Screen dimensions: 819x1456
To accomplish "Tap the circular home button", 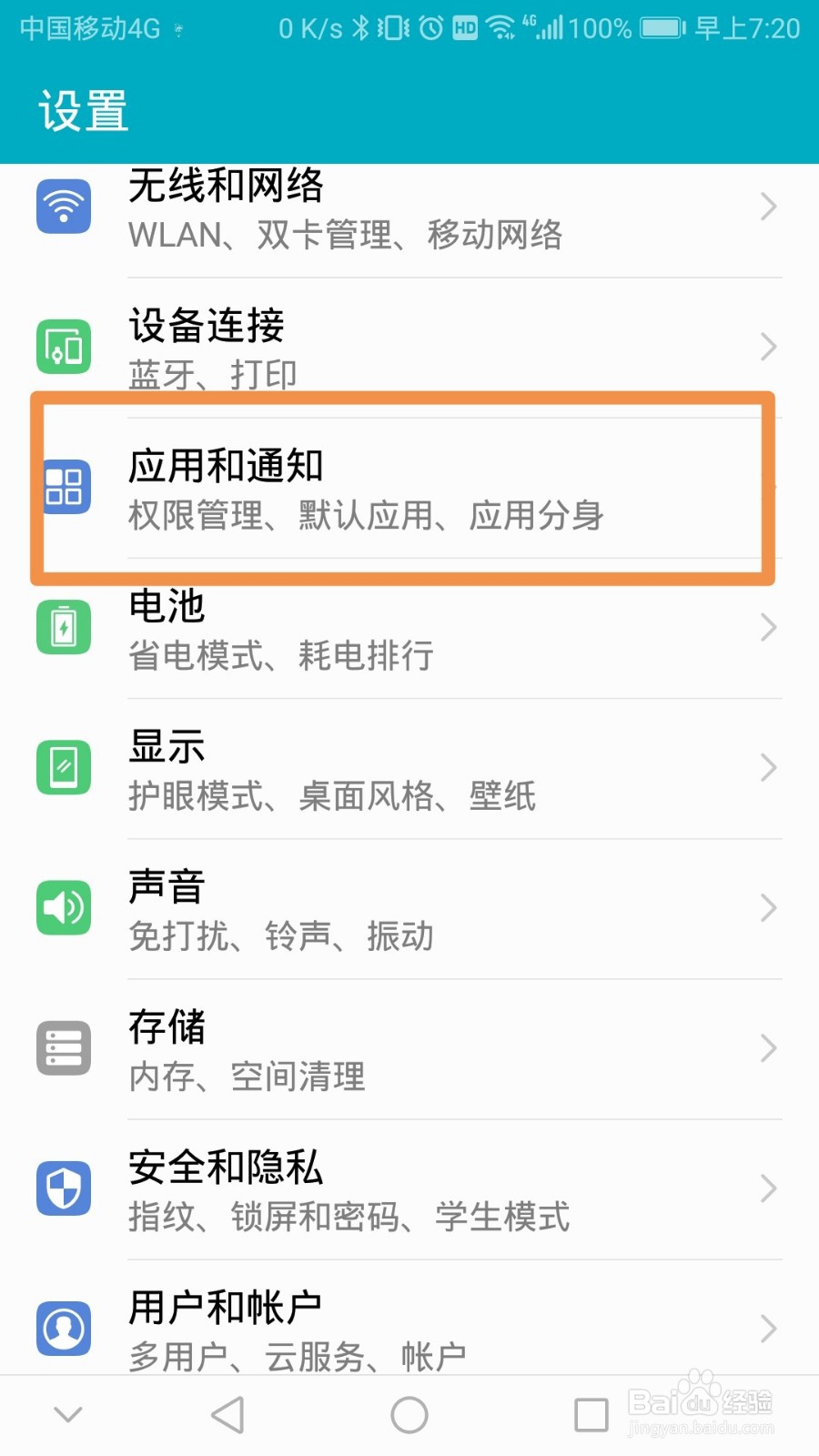I will (409, 1414).
